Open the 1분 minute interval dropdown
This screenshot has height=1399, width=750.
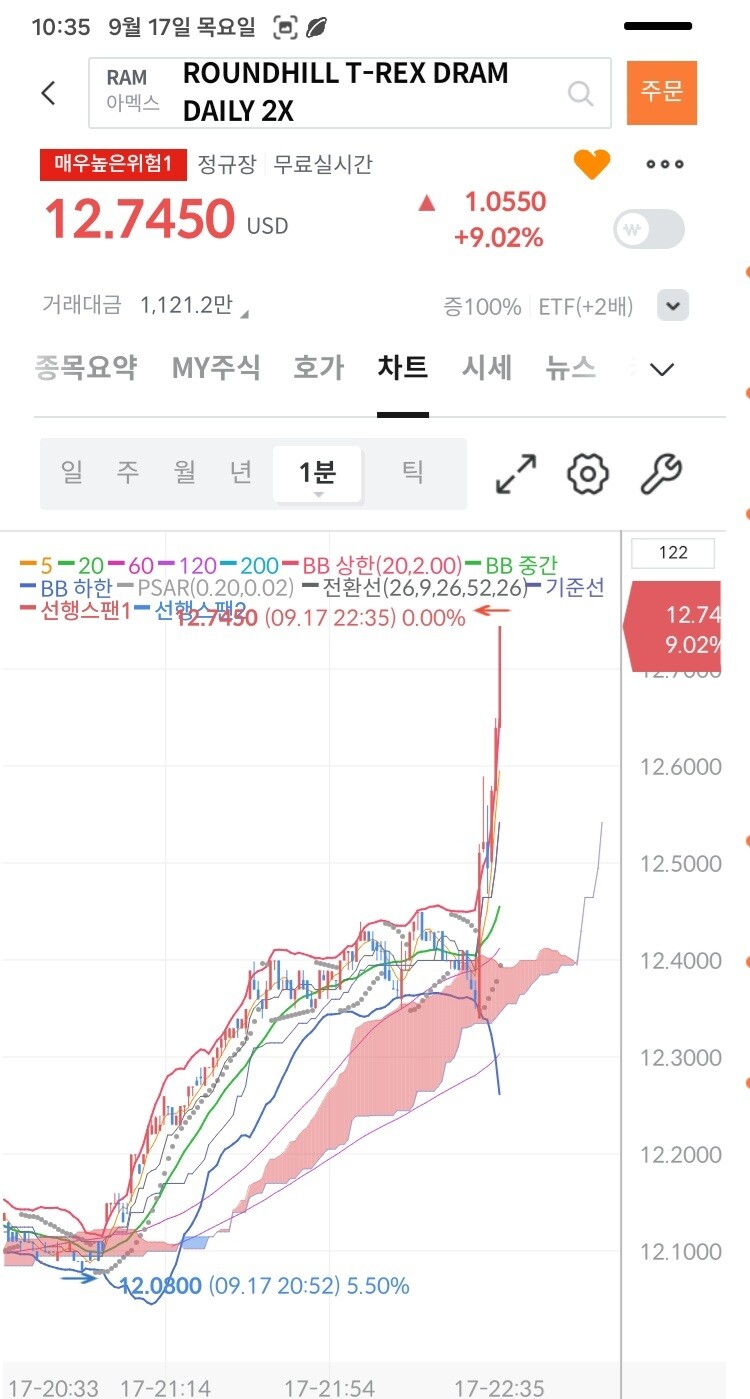318,474
